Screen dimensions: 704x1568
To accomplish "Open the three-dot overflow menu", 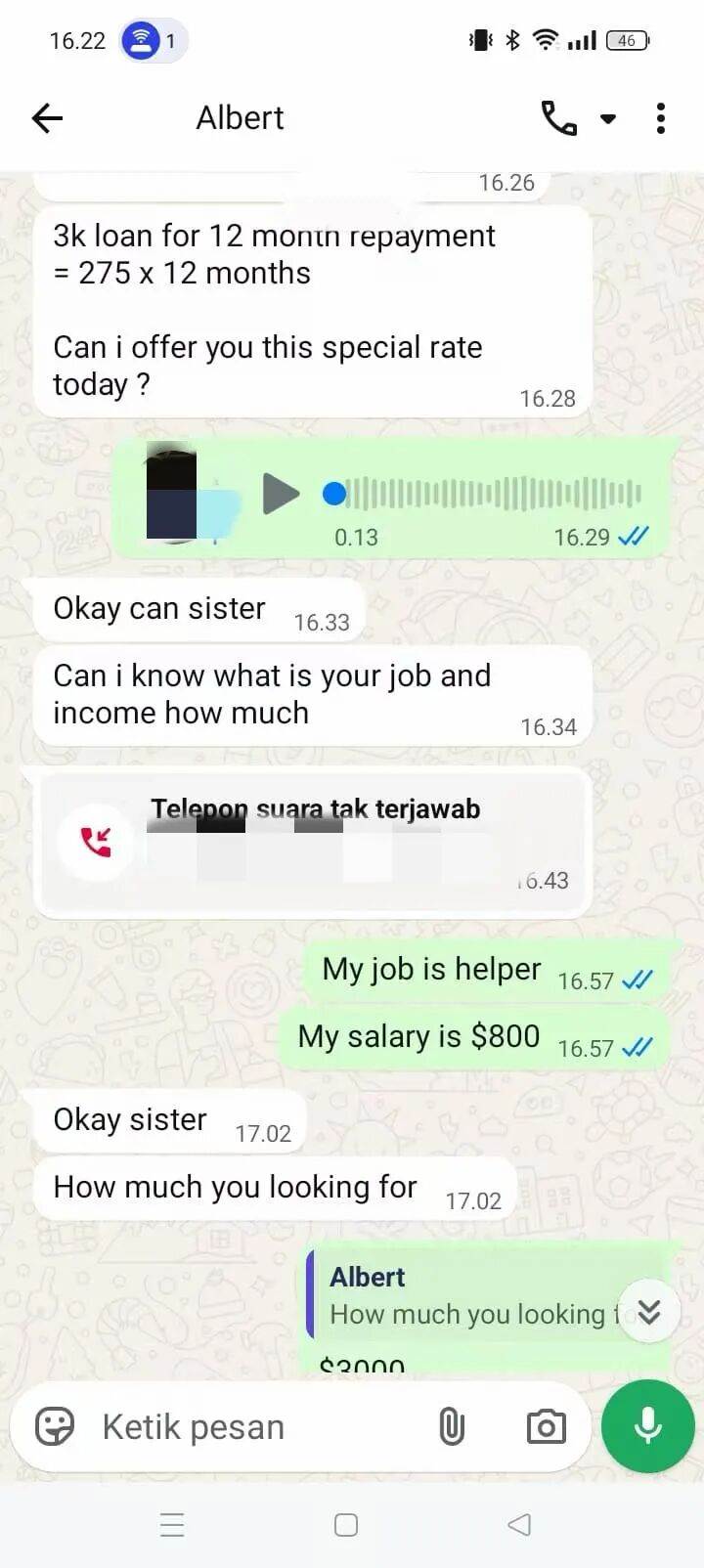I will tap(661, 118).
